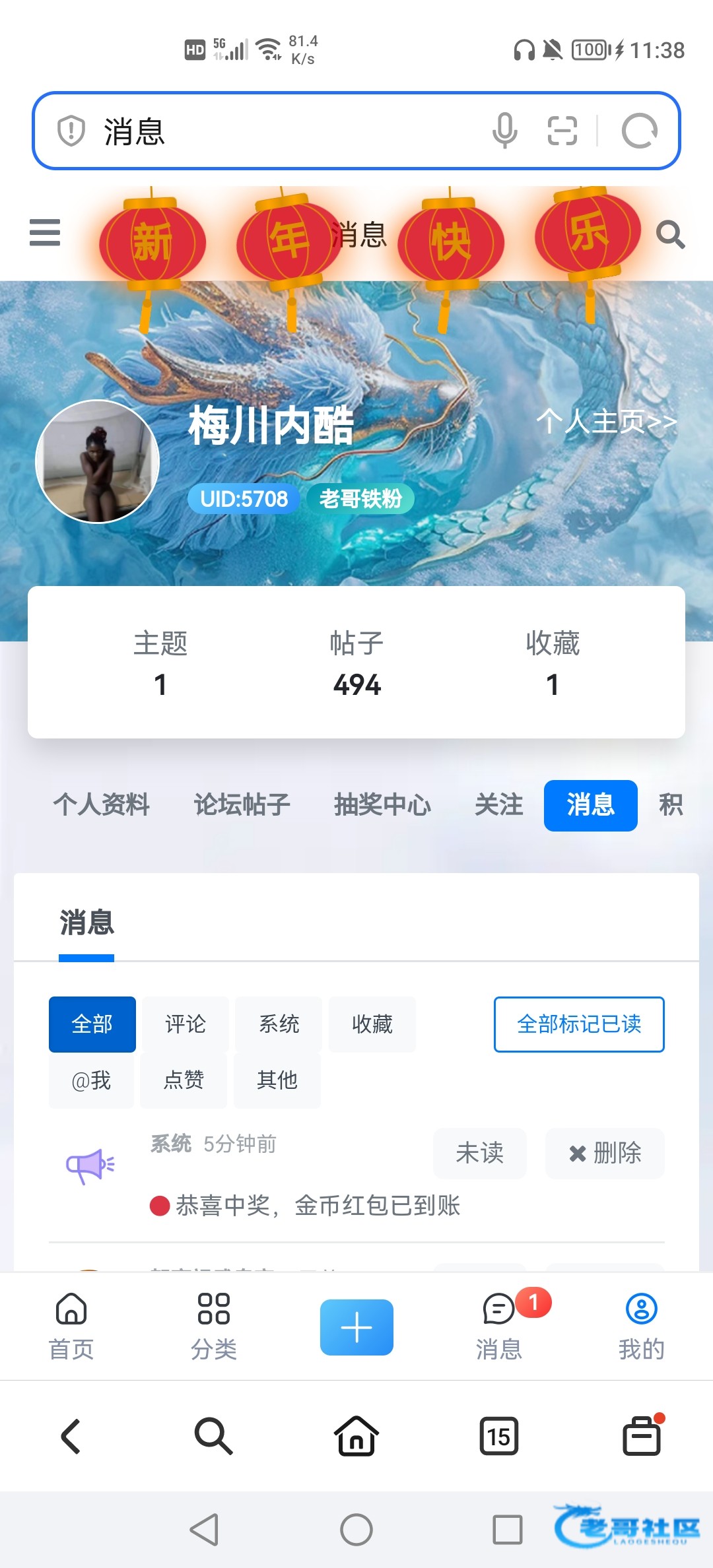Delete the 恭喜中奖 system message
The image size is (713, 1568).
coord(605,1153)
